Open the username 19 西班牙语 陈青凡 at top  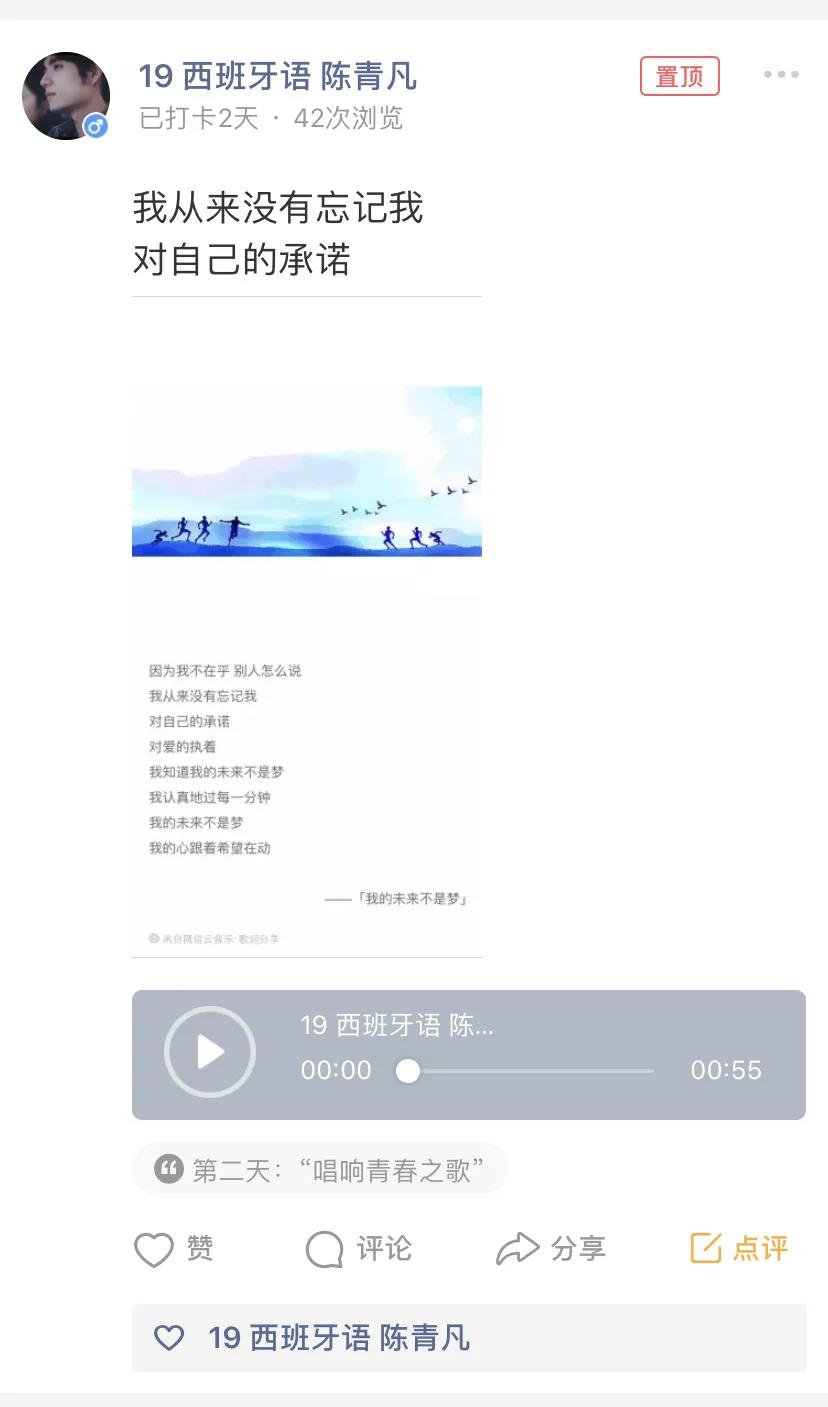pos(277,76)
